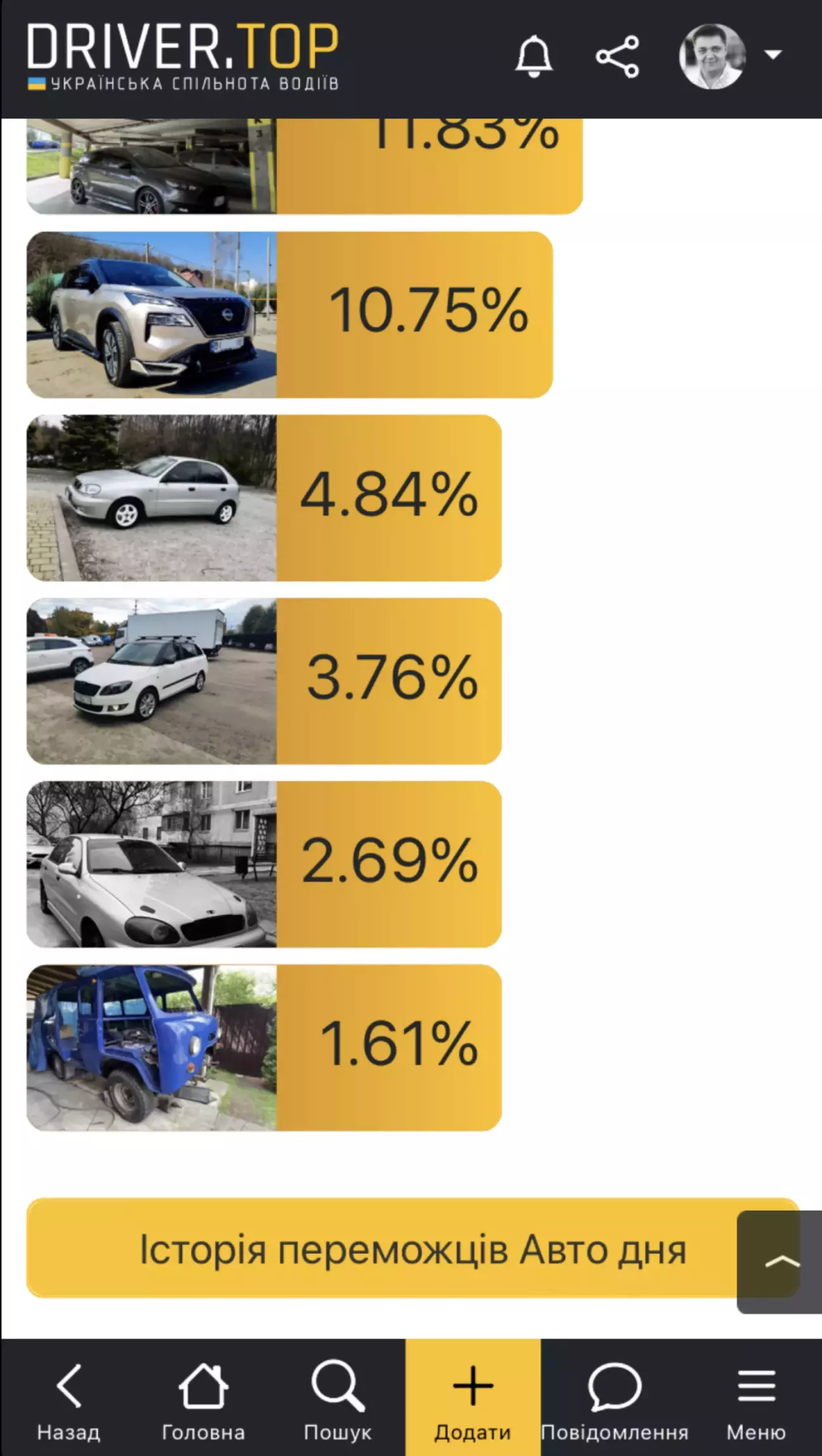This screenshot has height=1456, width=822.
Task: Go to DRIVER.TOP home via logo
Action: [183, 56]
